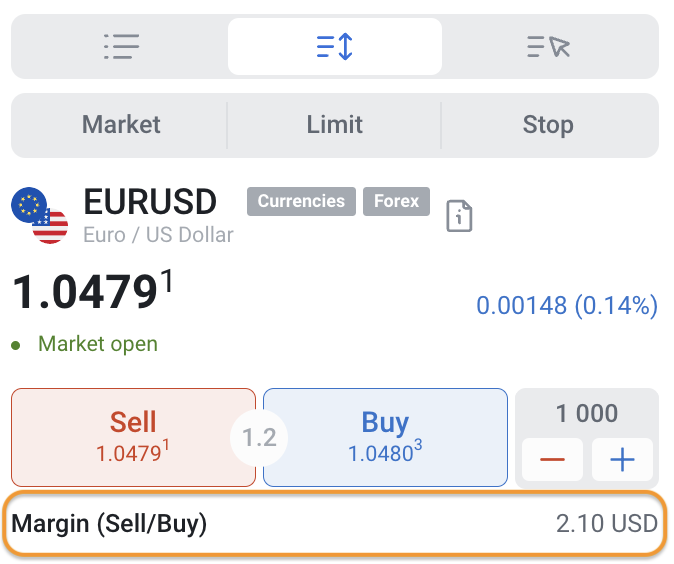Edit the 1 000 quantity field

[587, 414]
